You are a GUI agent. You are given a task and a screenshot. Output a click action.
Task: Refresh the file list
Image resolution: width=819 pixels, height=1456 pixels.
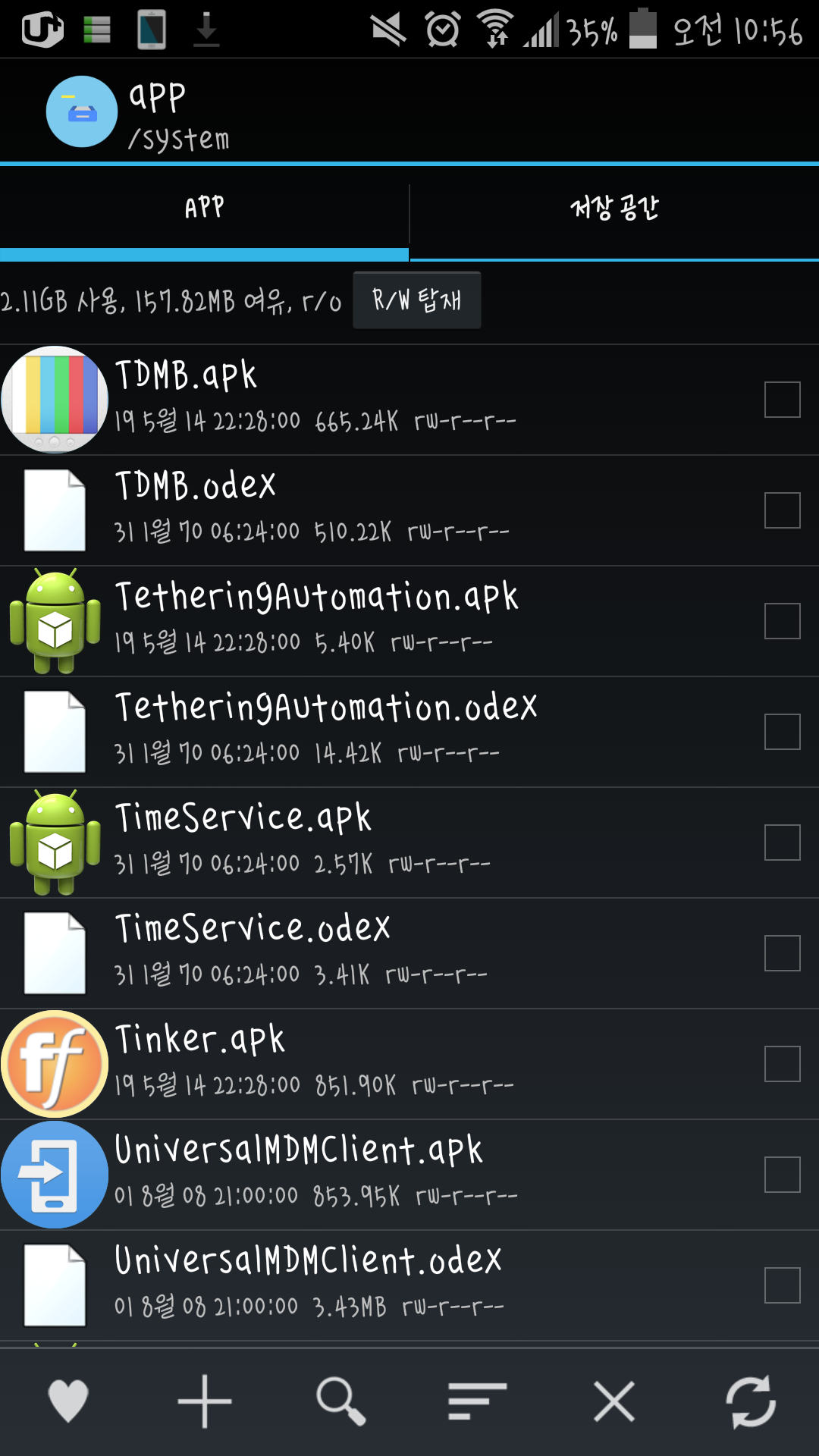point(750,1401)
